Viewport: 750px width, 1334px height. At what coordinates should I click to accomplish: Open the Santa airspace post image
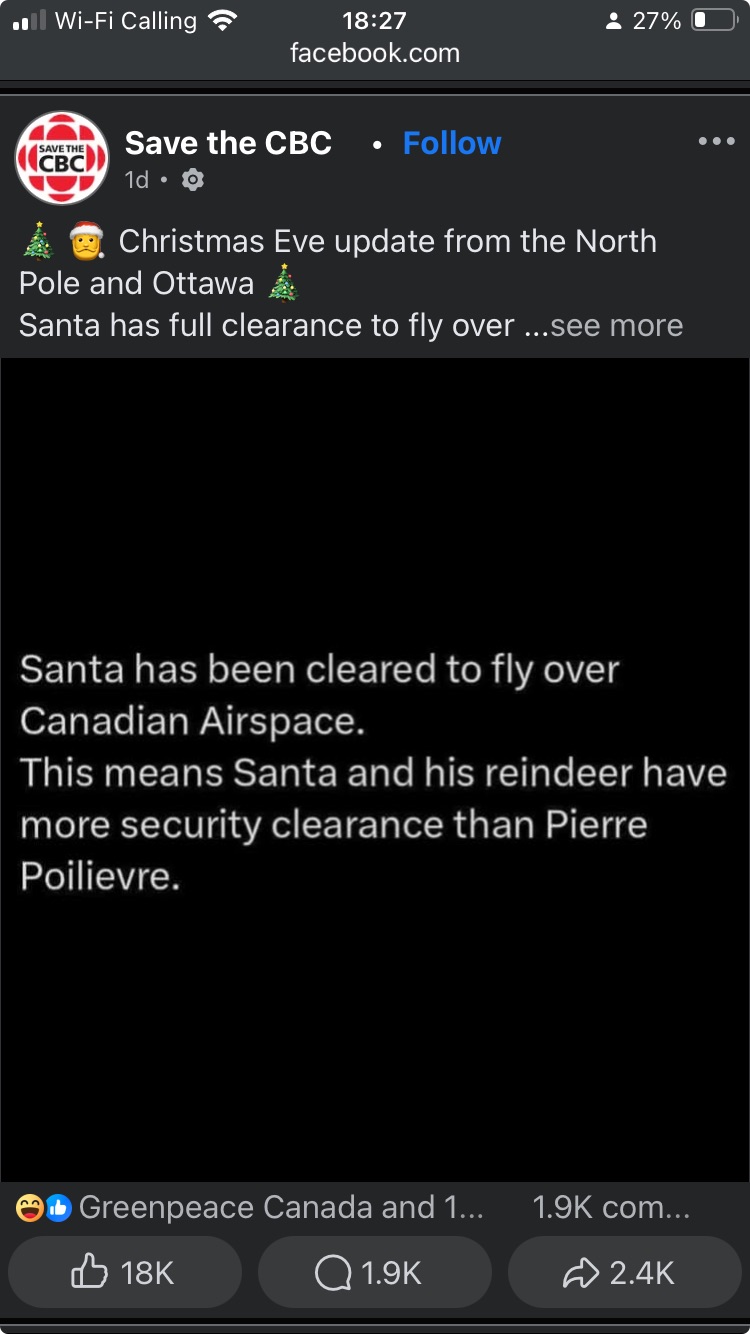coord(375,770)
